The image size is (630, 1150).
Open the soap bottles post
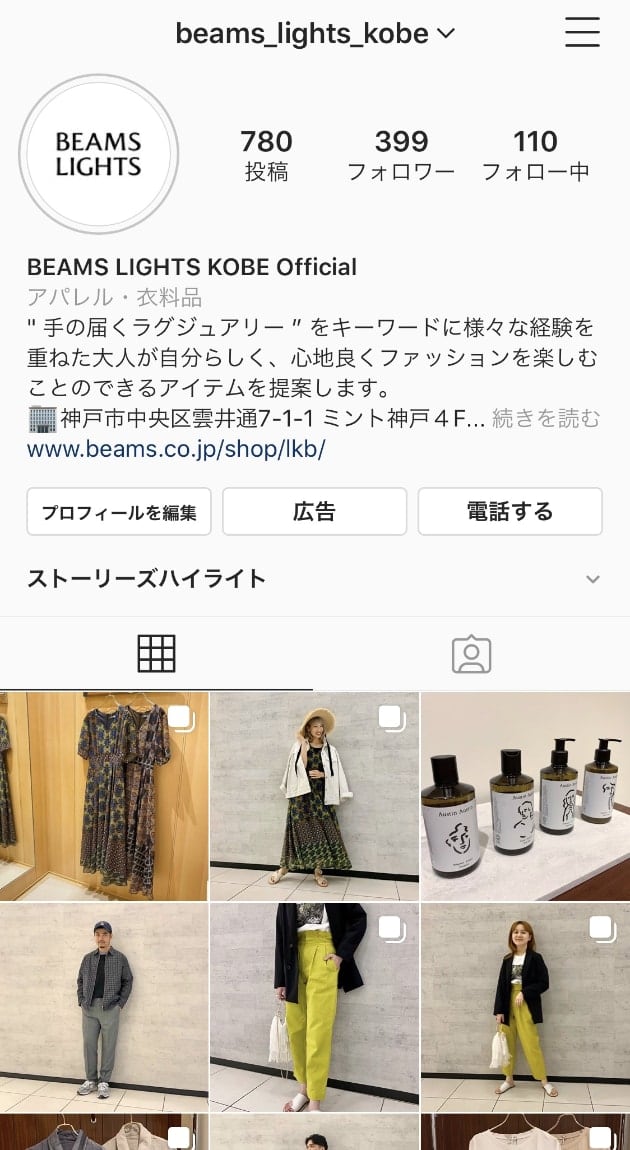point(525,796)
